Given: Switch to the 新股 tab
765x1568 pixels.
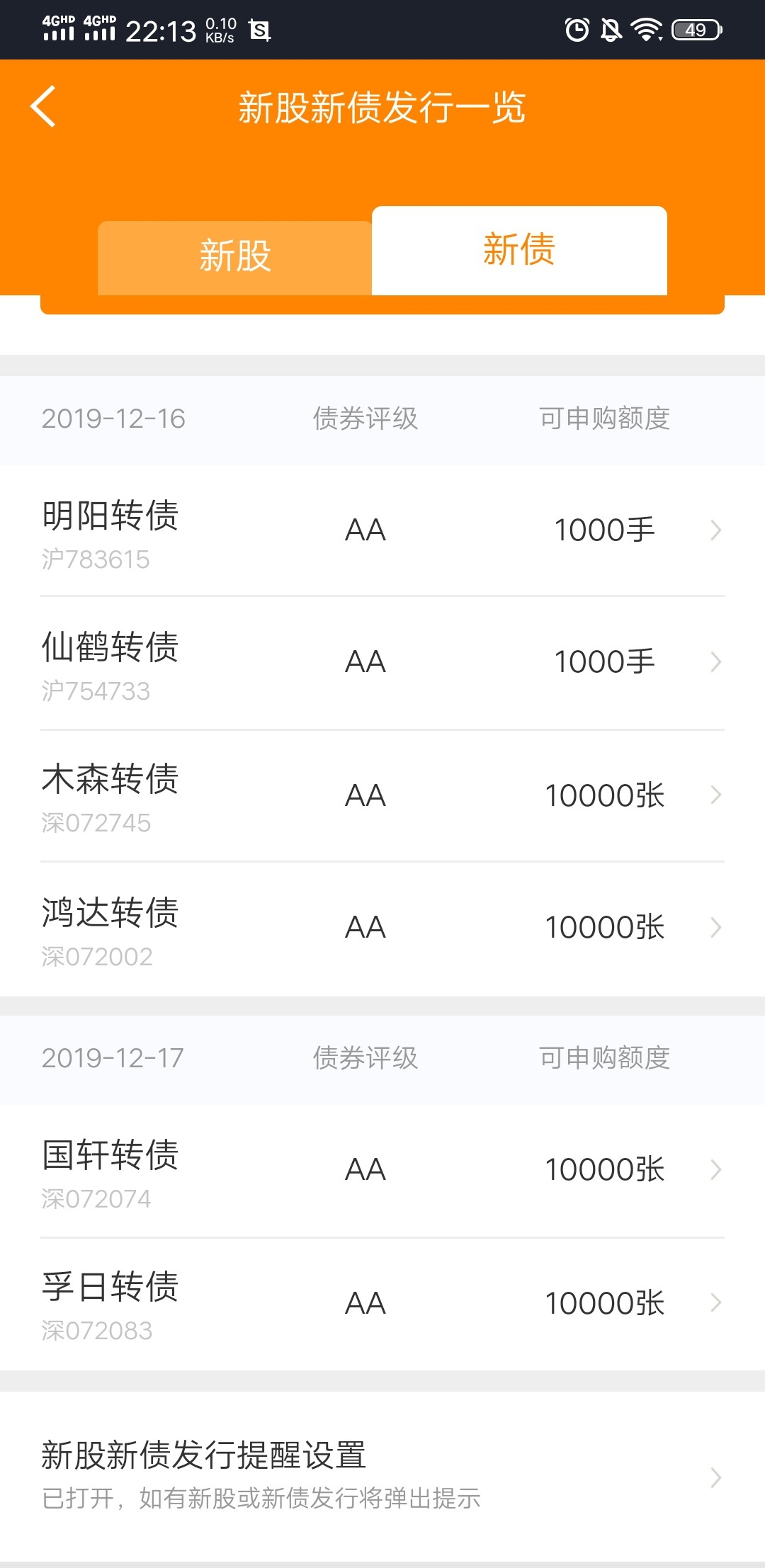Looking at the screenshot, I should coord(235,258).
